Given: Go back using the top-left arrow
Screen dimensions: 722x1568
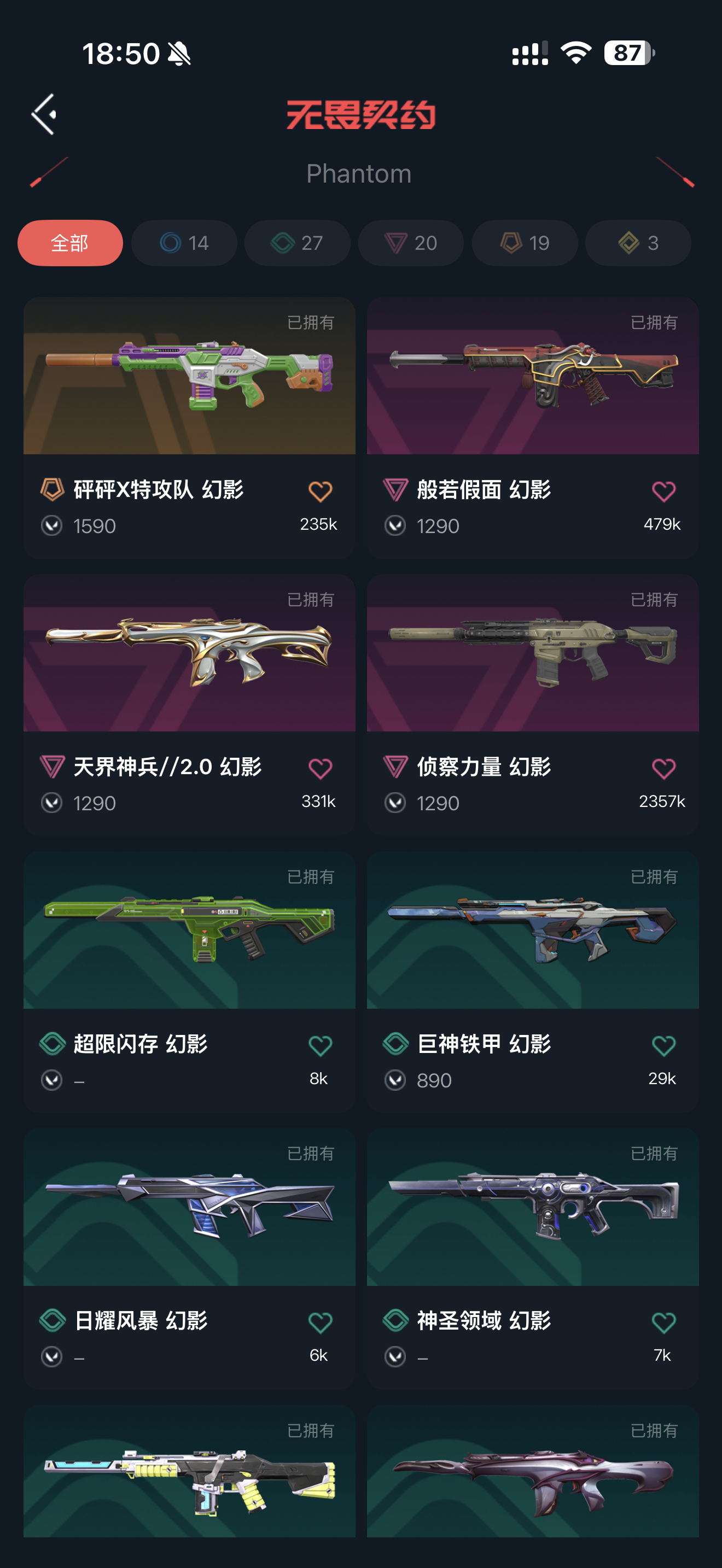Looking at the screenshot, I should (44, 114).
